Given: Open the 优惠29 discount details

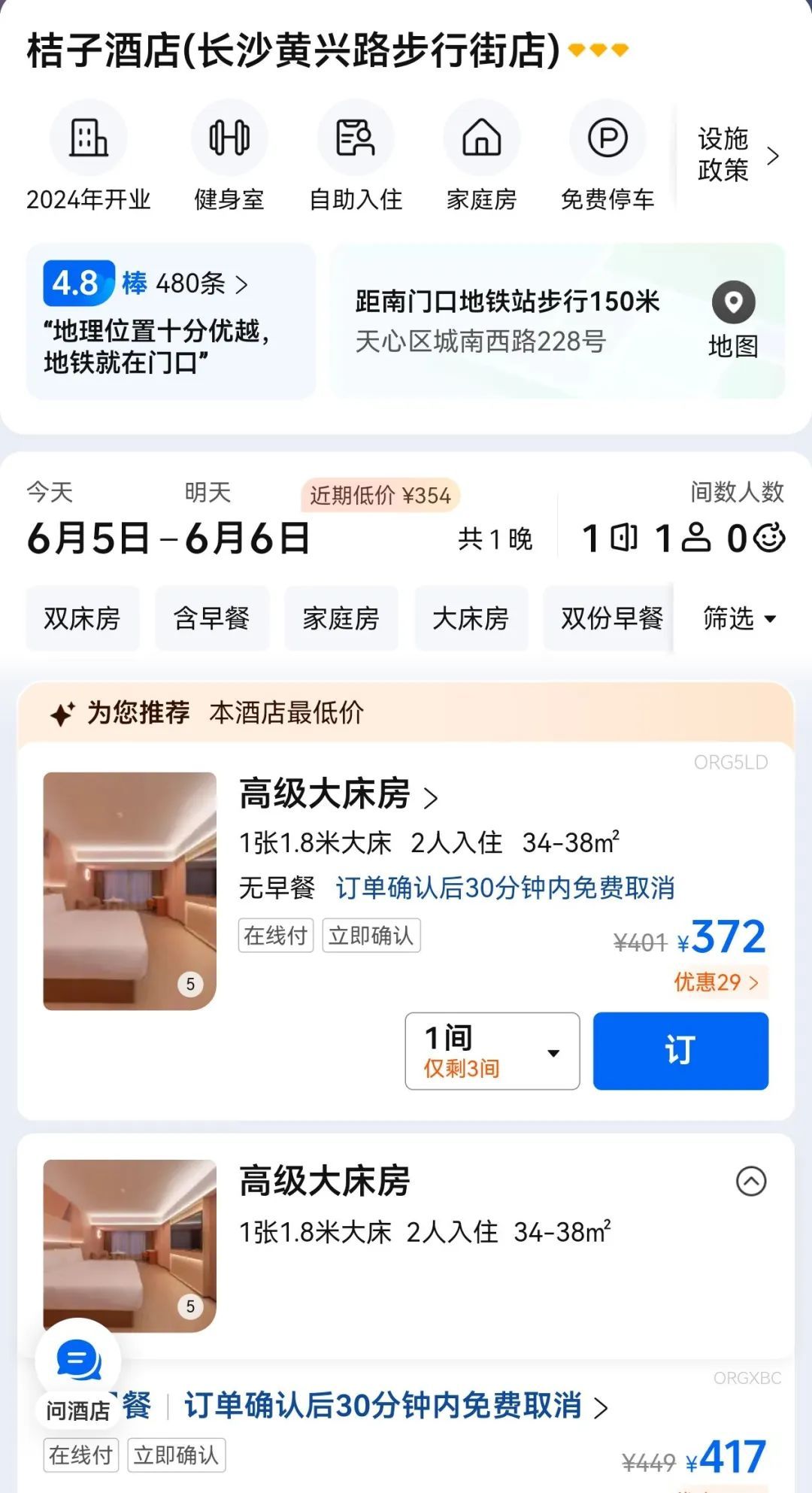Looking at the screenshot, I should point(716,982).
